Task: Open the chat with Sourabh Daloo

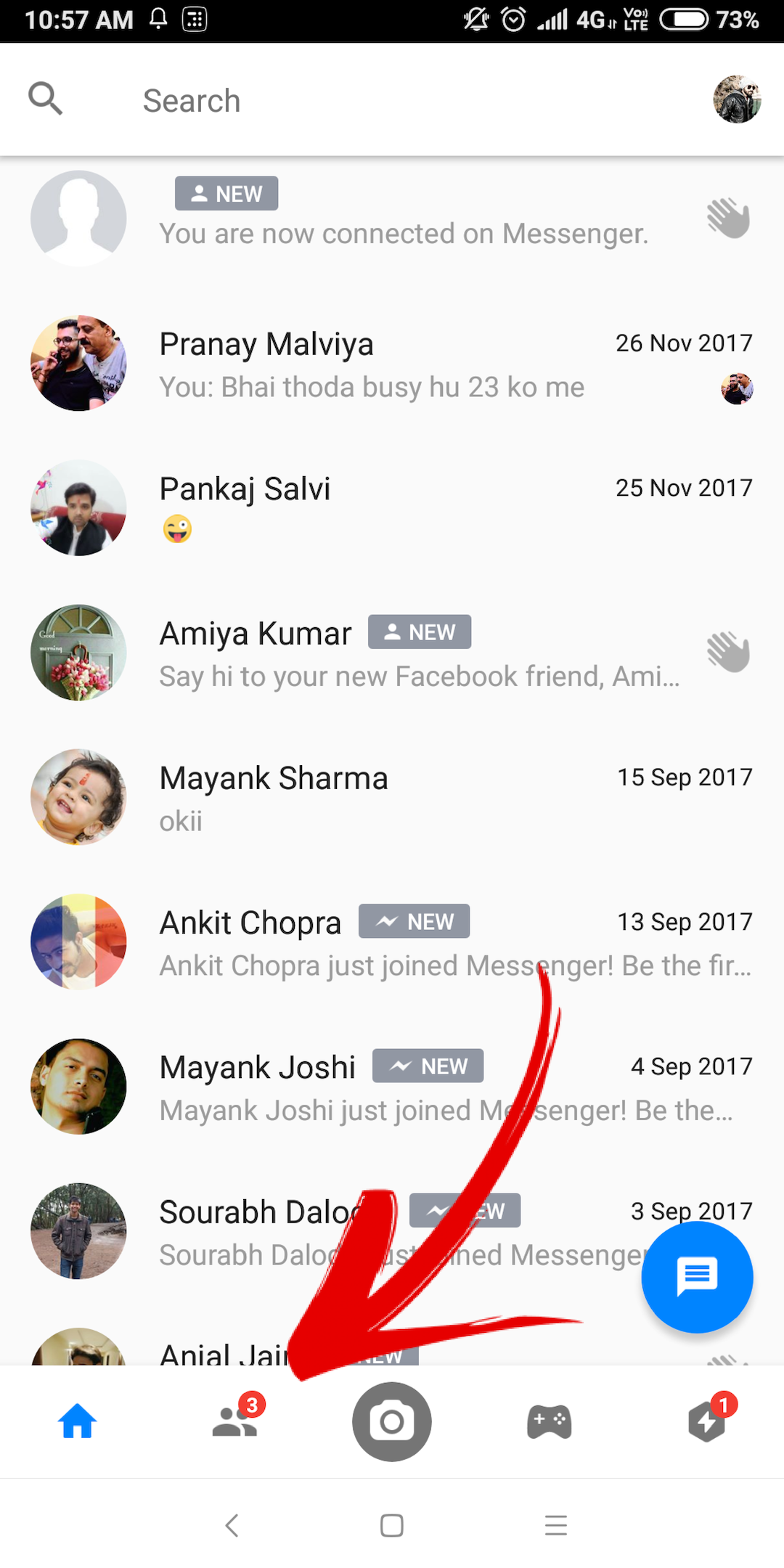Action: (254, 1232)
